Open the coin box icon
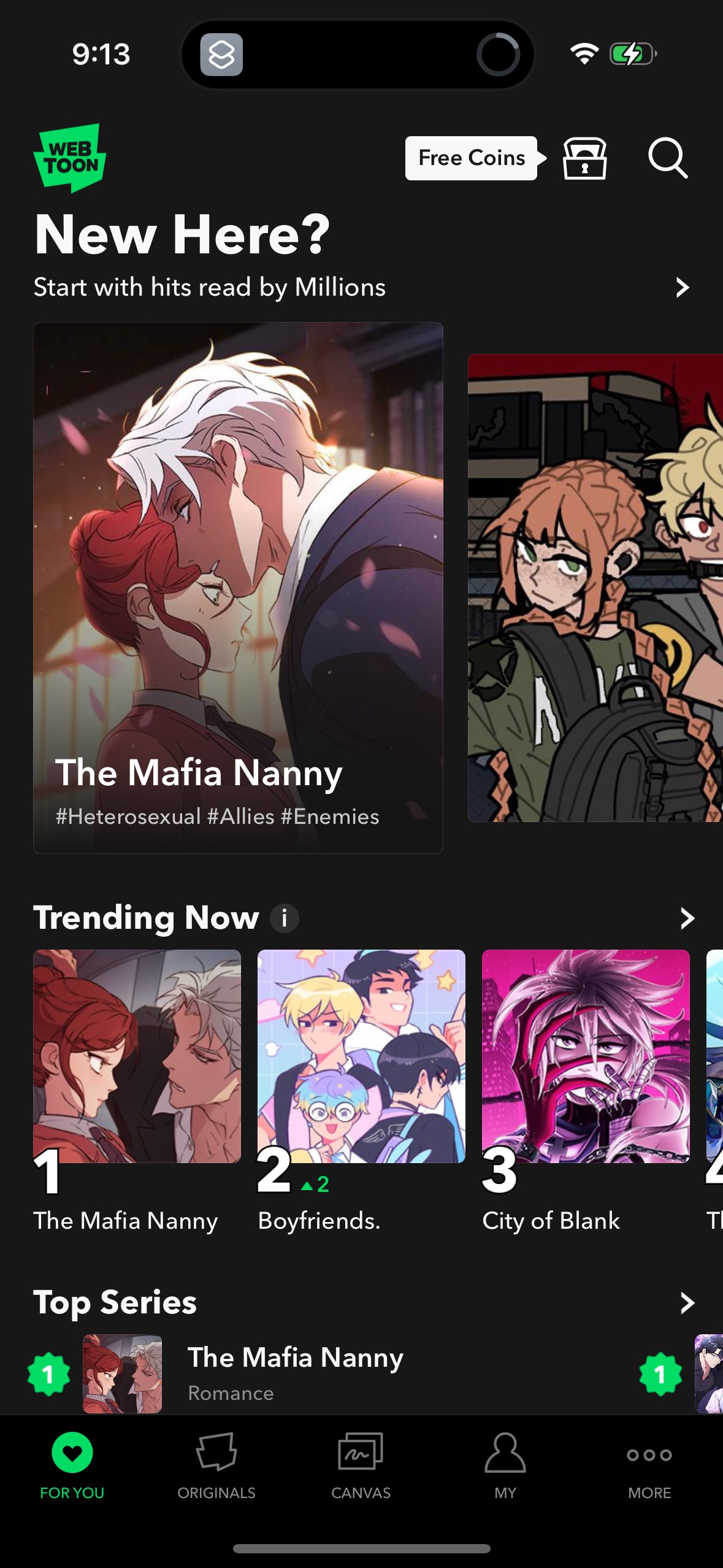This screenshot has width=723, height=1568. coord(584,159)
